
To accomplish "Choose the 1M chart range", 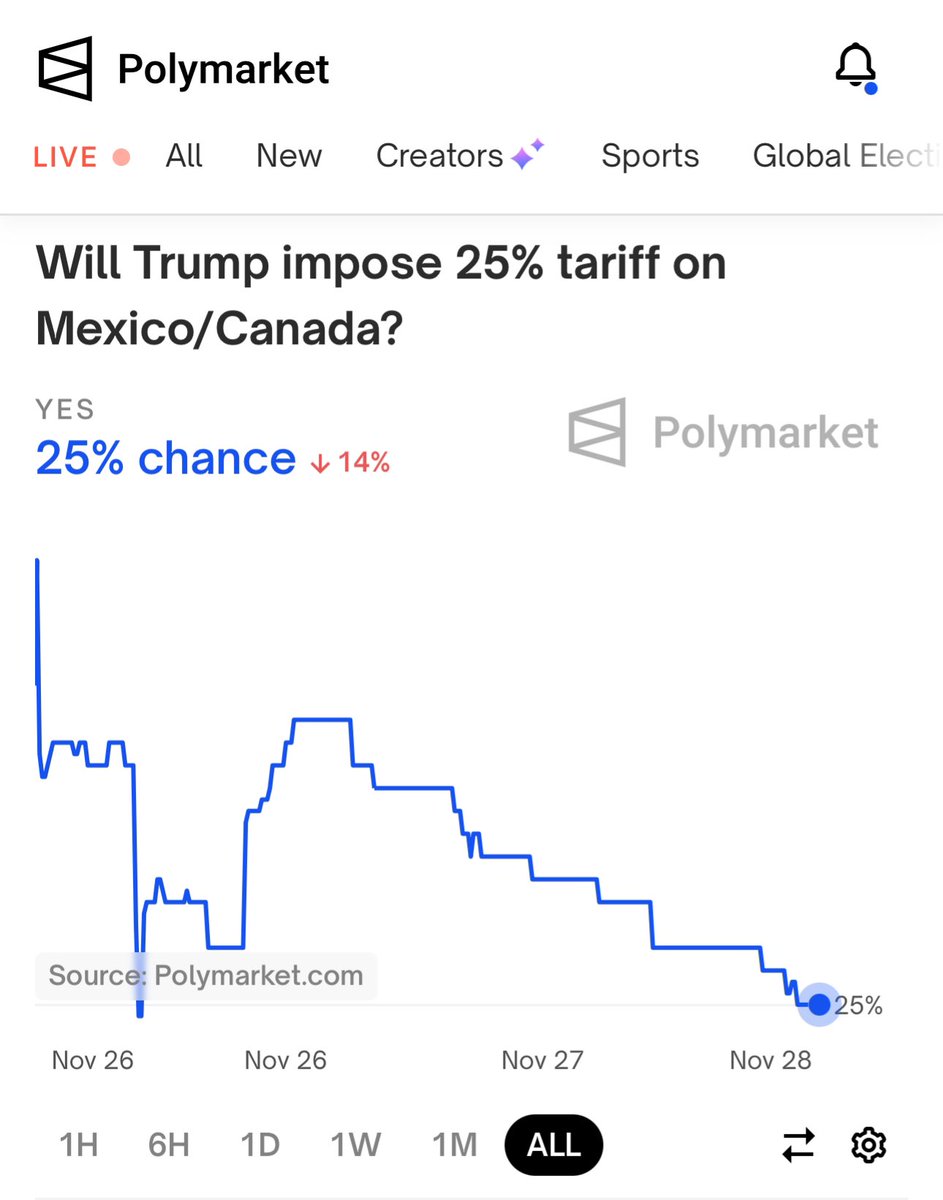I will click(454, 1144).
